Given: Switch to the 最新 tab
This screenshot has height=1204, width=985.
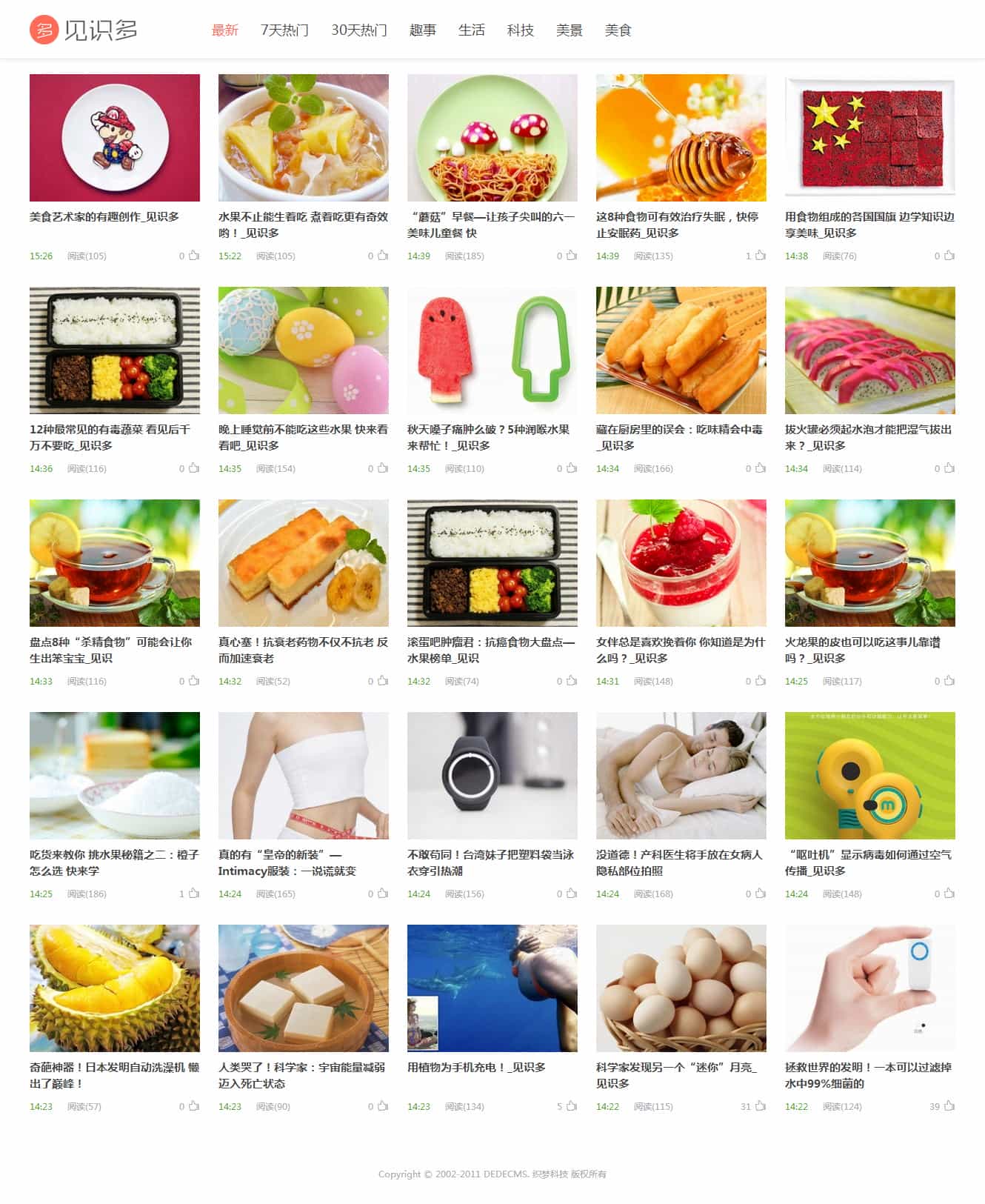Looking at the screenshot, I should coord(224,30).
